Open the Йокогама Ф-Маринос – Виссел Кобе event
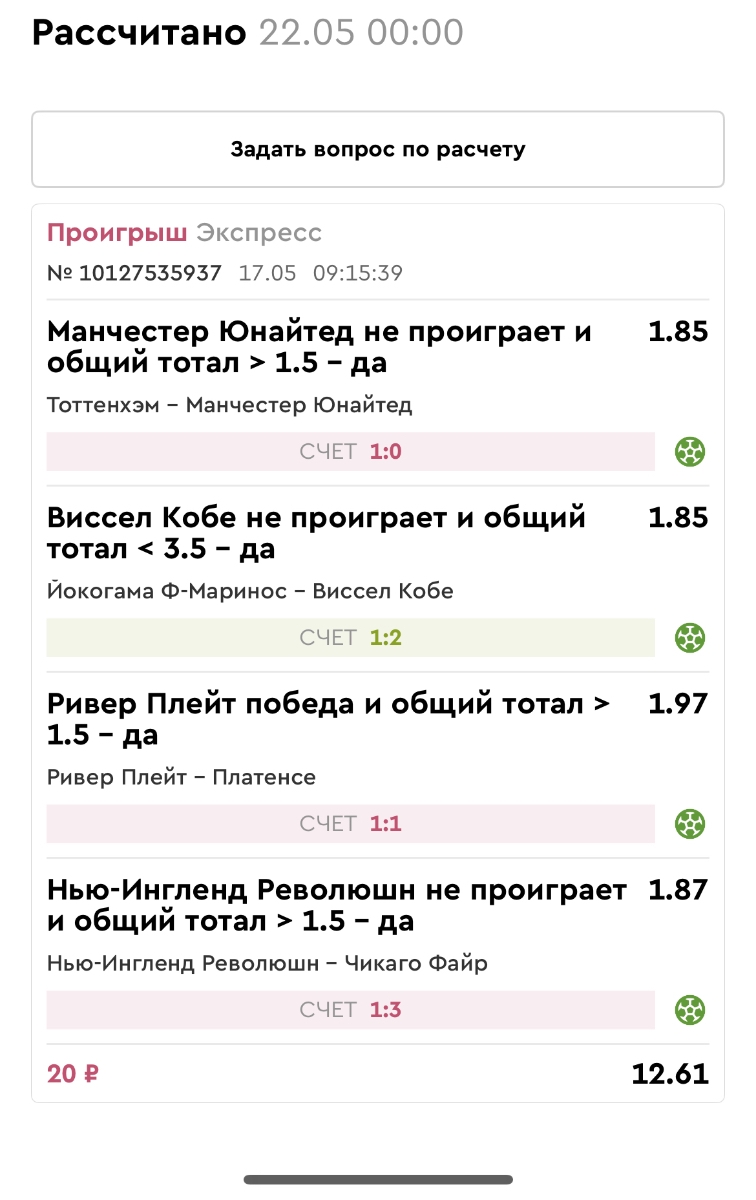This screenshot has width=756, height=1200. pos(250,591)
